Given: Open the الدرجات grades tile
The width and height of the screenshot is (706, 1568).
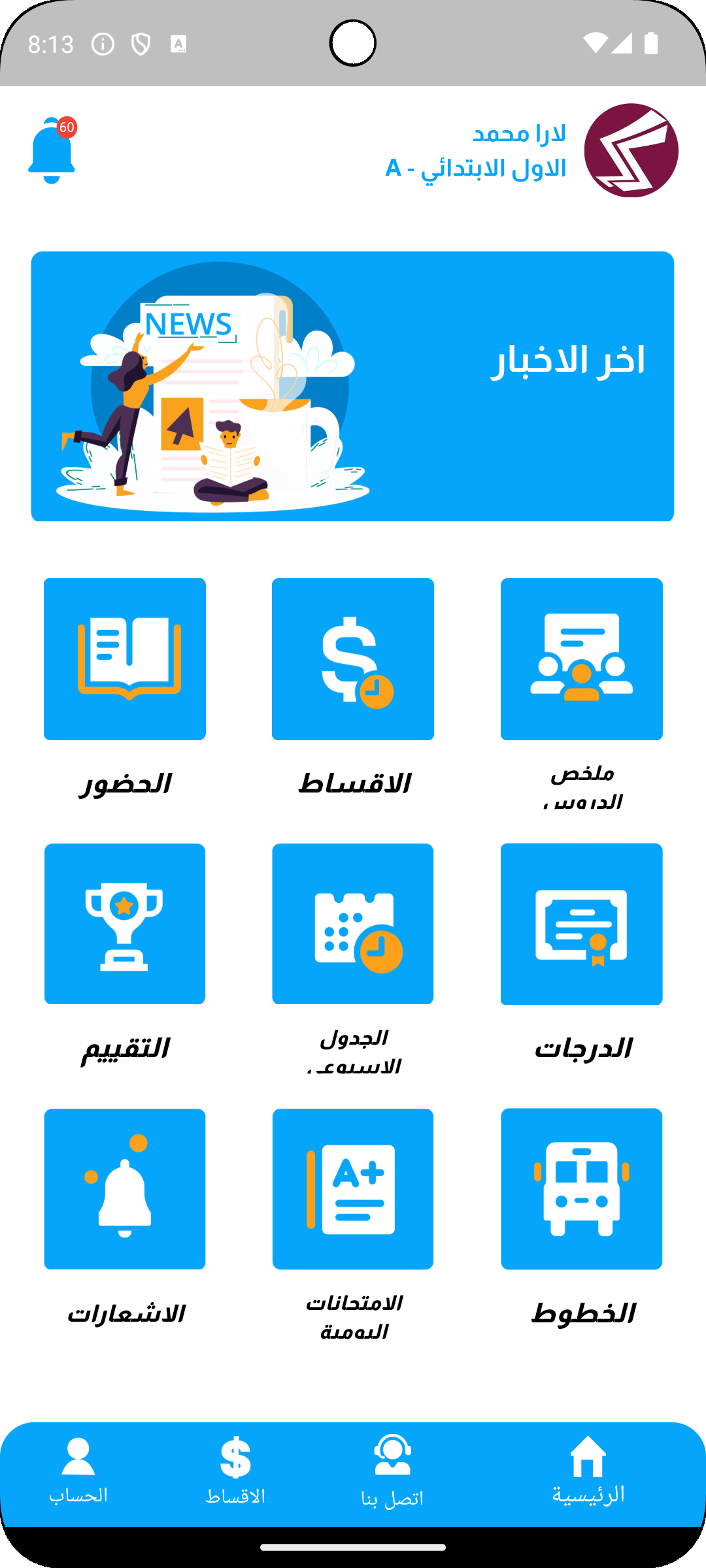Looking at the screenshot, I should pyautogui.click(x=581, y=924).
